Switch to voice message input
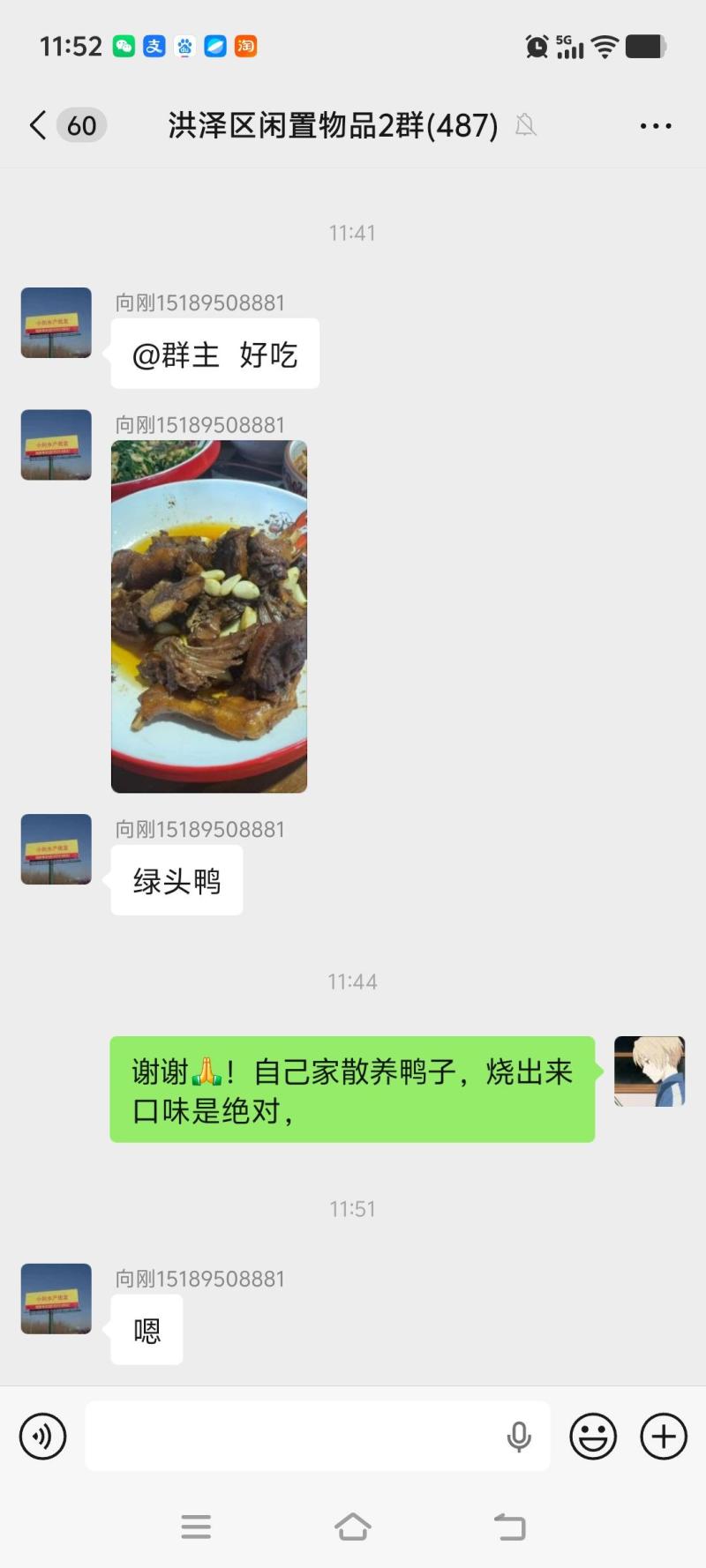 (42, 1437)
